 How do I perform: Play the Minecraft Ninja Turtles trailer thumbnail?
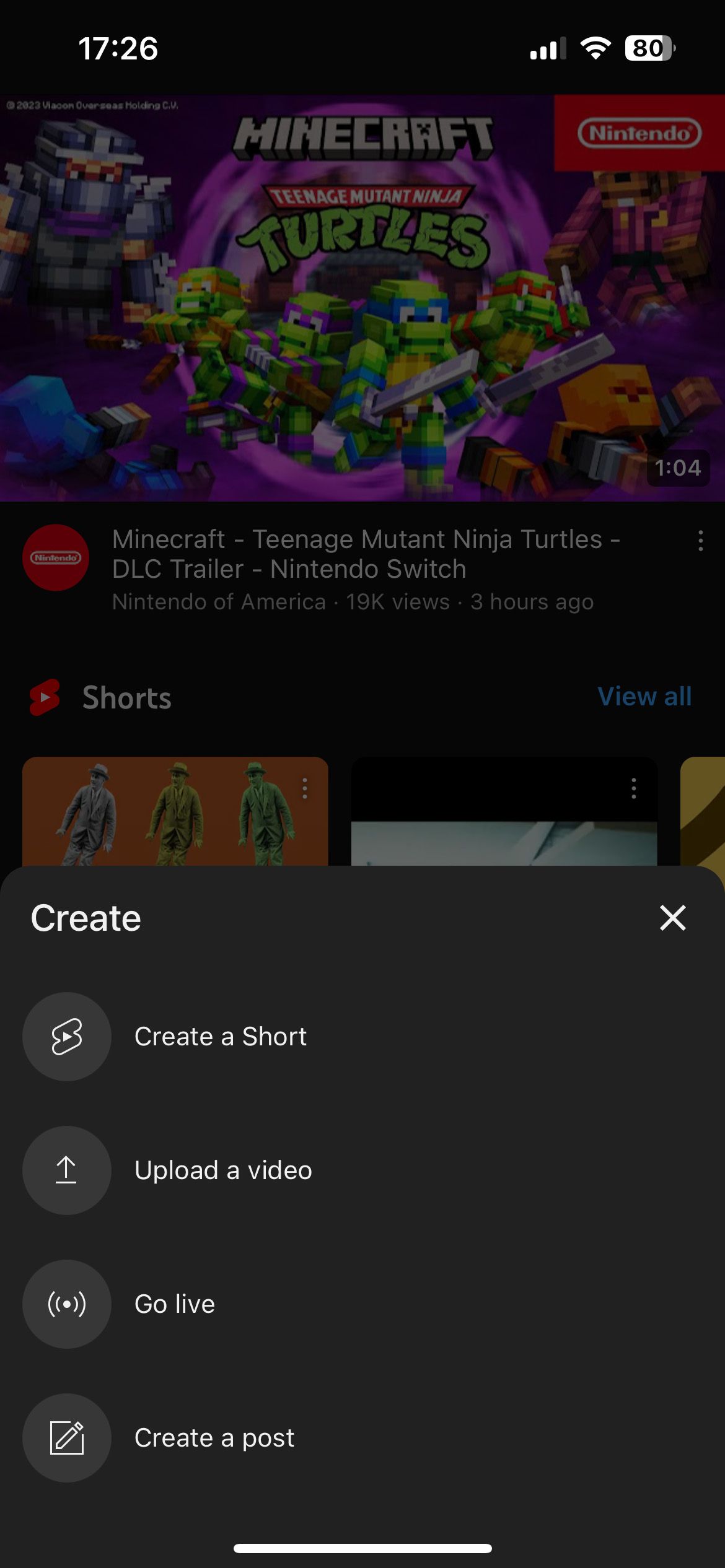[x=362, y=297]
